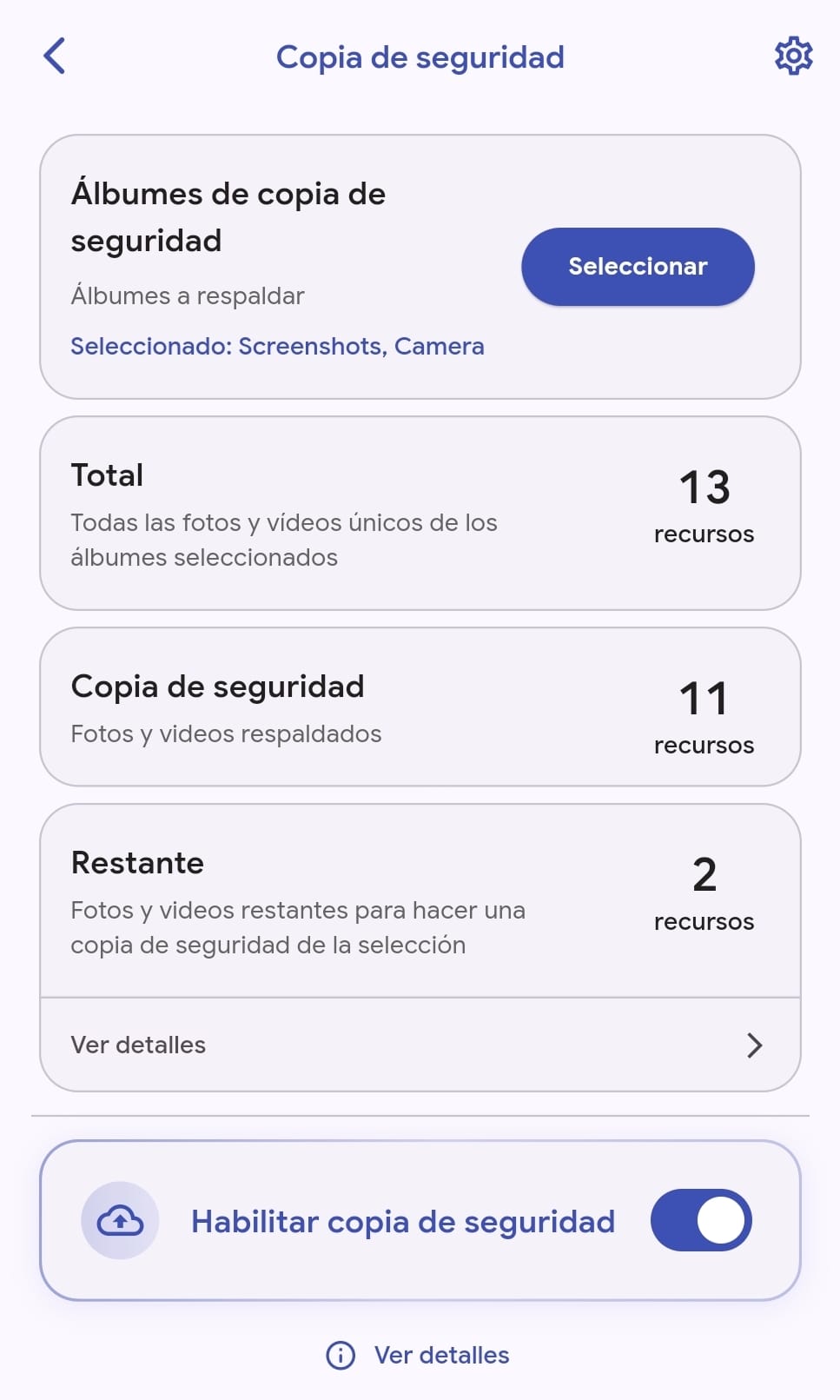The image size is (840, 1400).
Task: Click the Restante section heading
Action: coord(136,863)
